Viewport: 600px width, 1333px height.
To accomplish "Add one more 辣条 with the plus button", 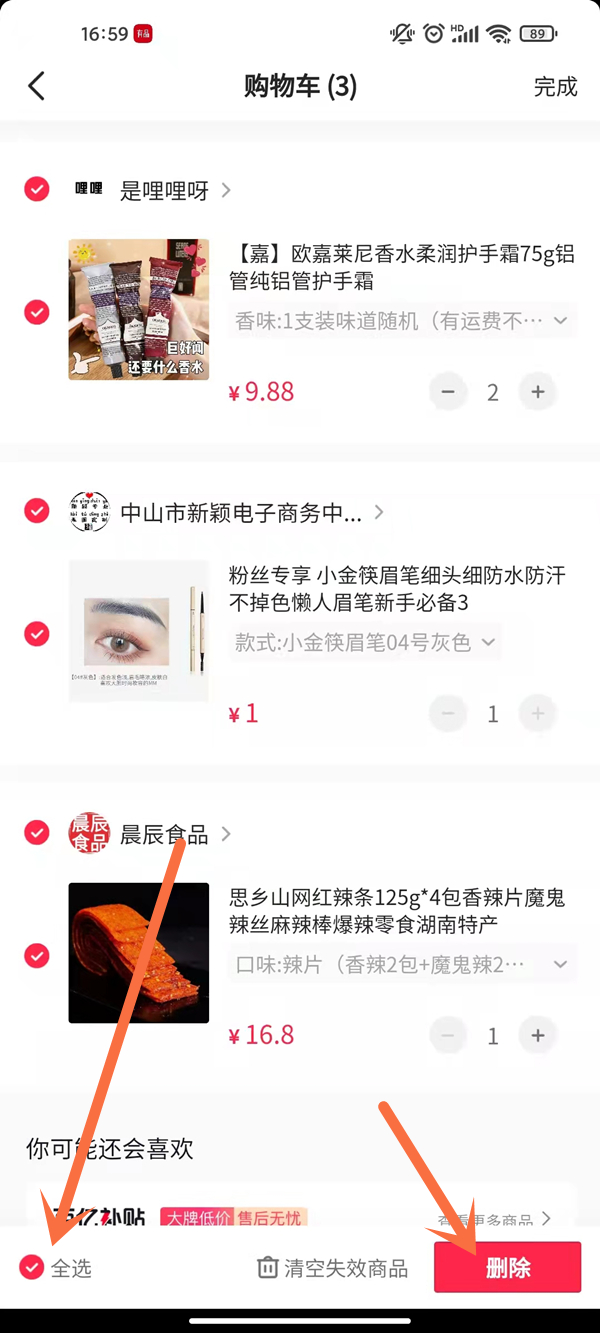I will pos(538,1035).
